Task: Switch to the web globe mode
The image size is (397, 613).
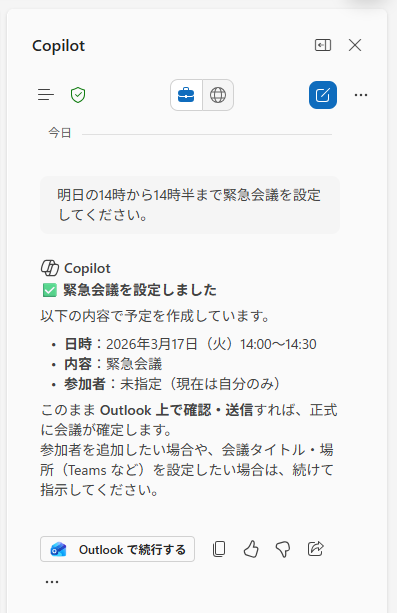Action: click(x=218, y=95)
